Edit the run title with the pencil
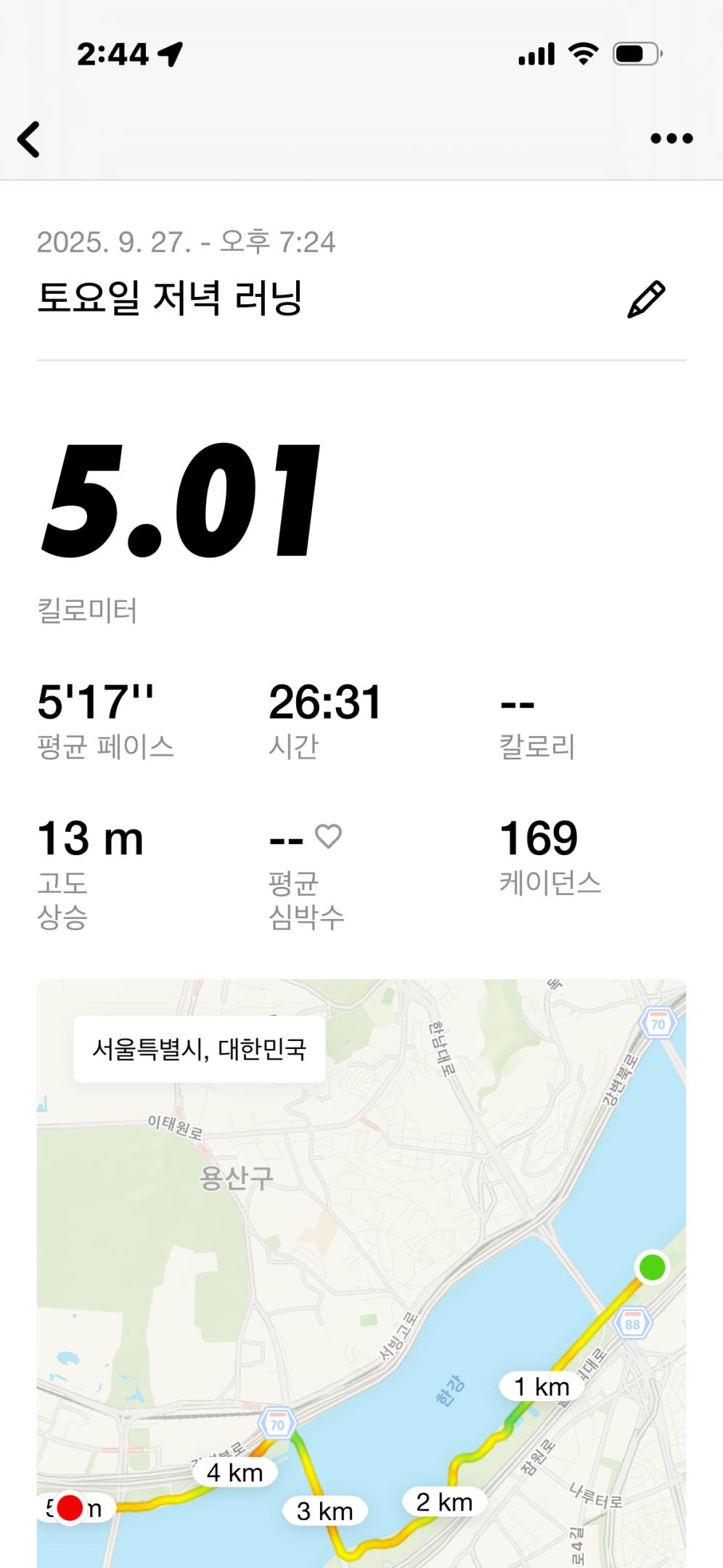The image size is (723, 1568). (645, 299)
